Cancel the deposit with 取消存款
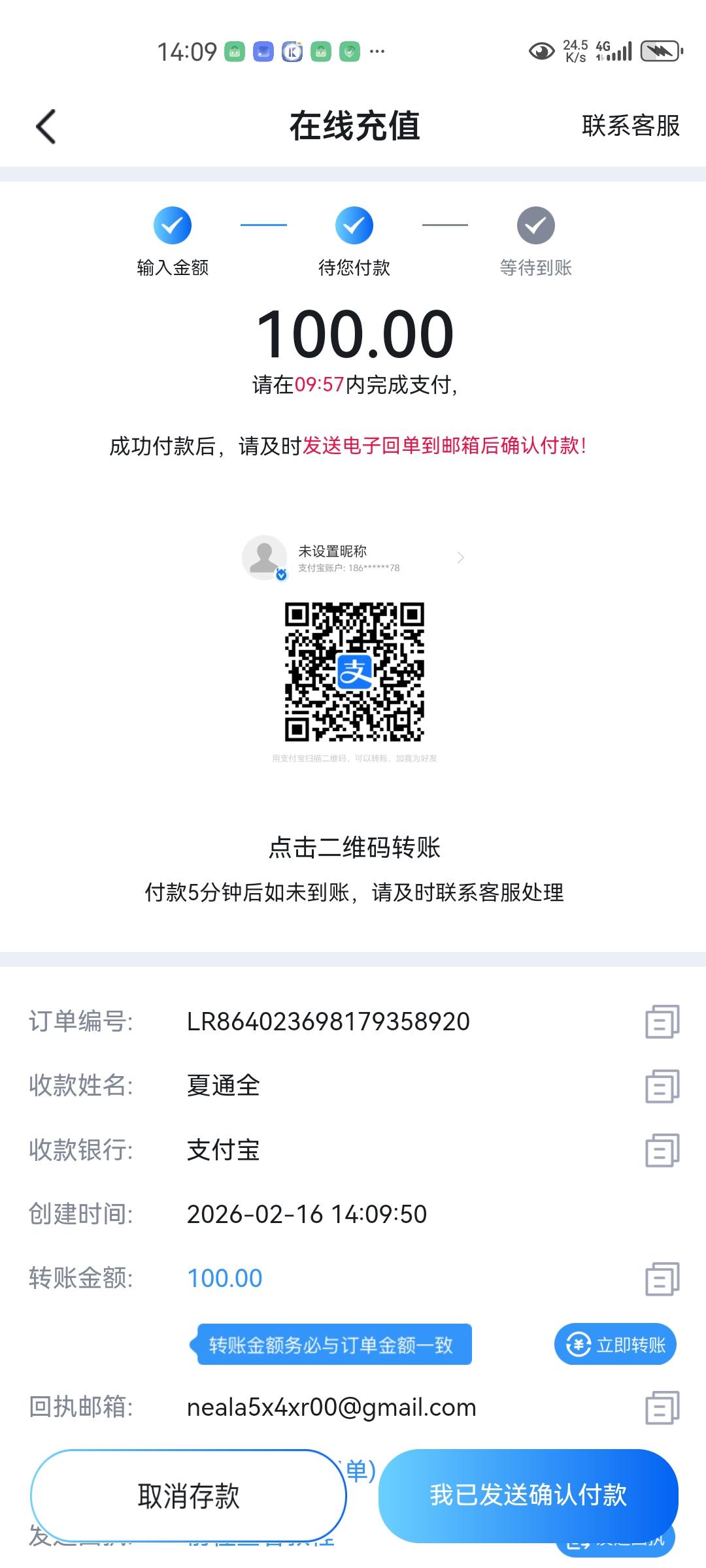 (x=188, y=1495)
